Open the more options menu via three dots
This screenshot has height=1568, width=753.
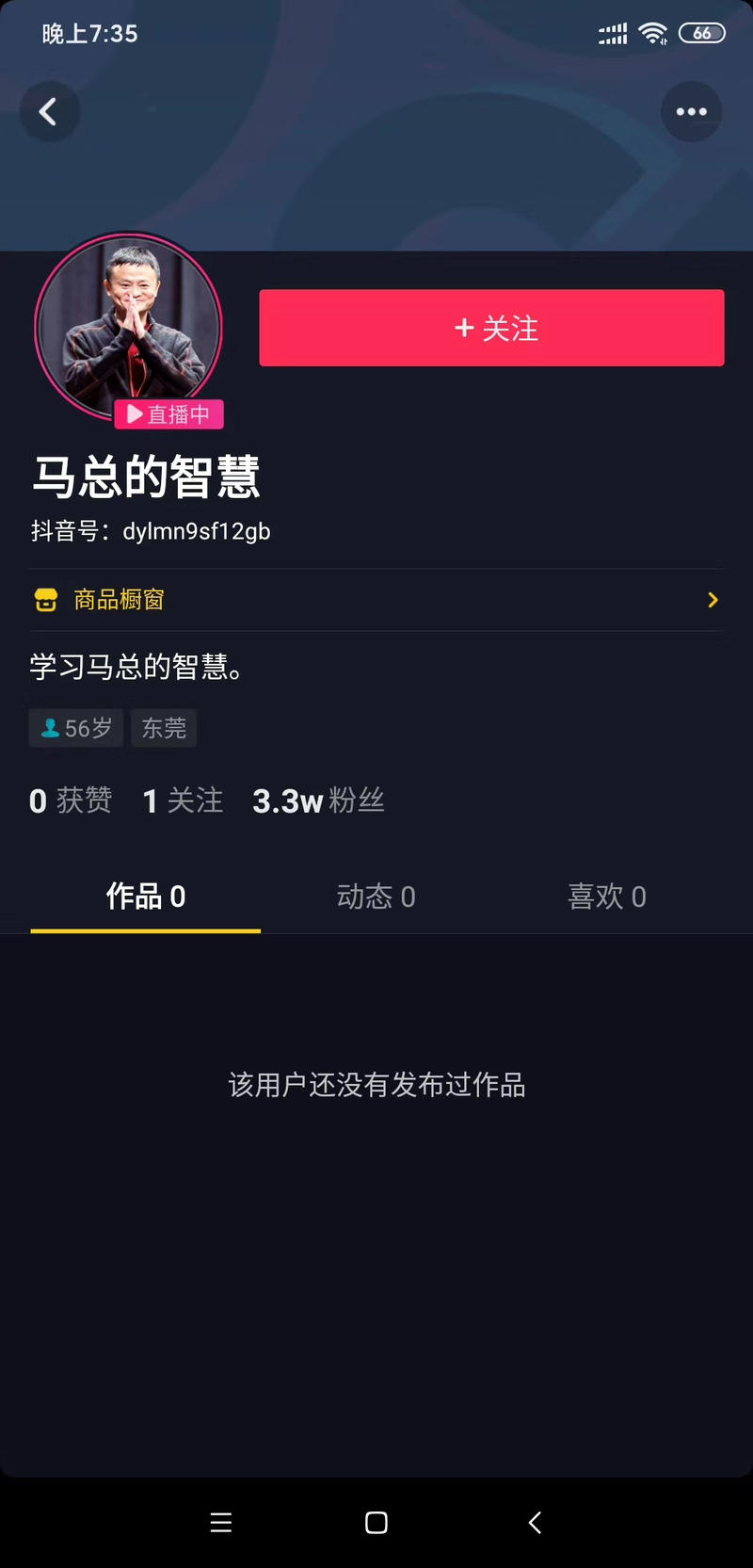point(692,111)
